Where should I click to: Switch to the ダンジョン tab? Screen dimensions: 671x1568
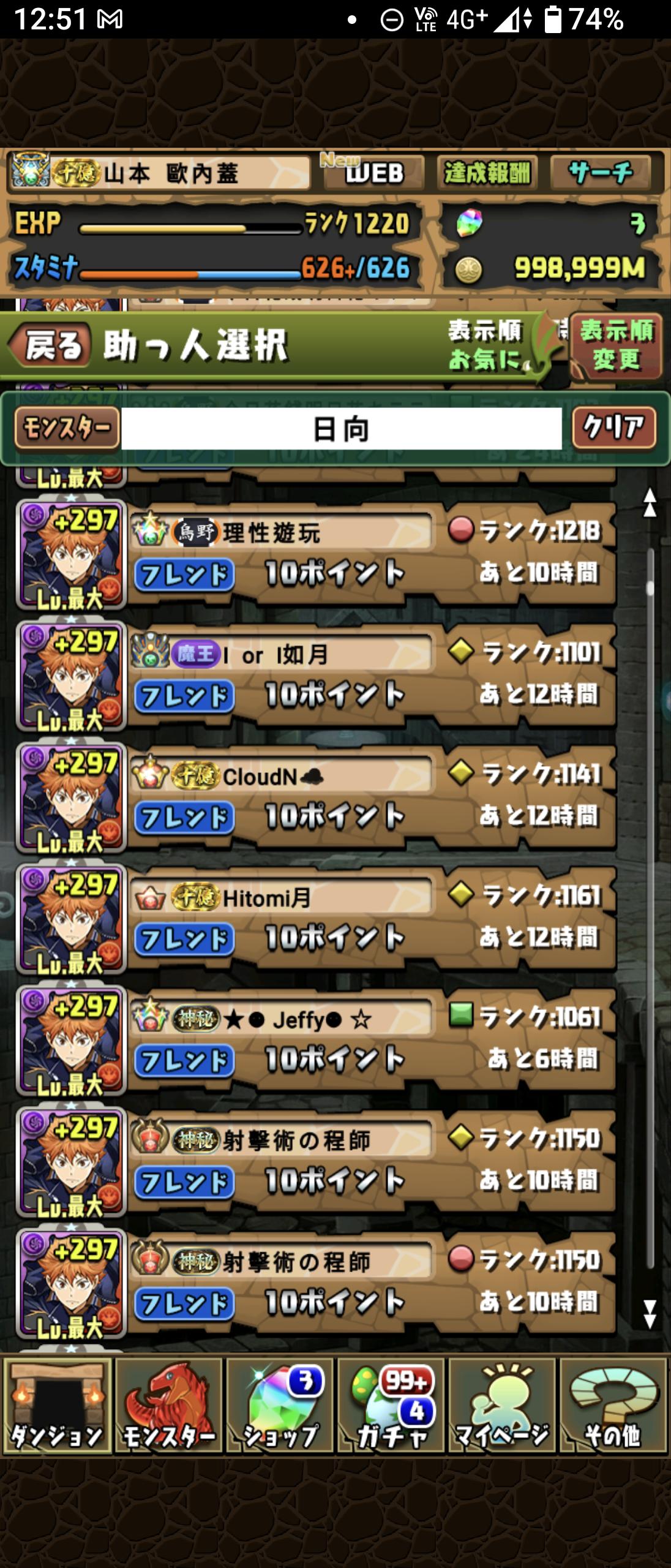coord(58,1406)
